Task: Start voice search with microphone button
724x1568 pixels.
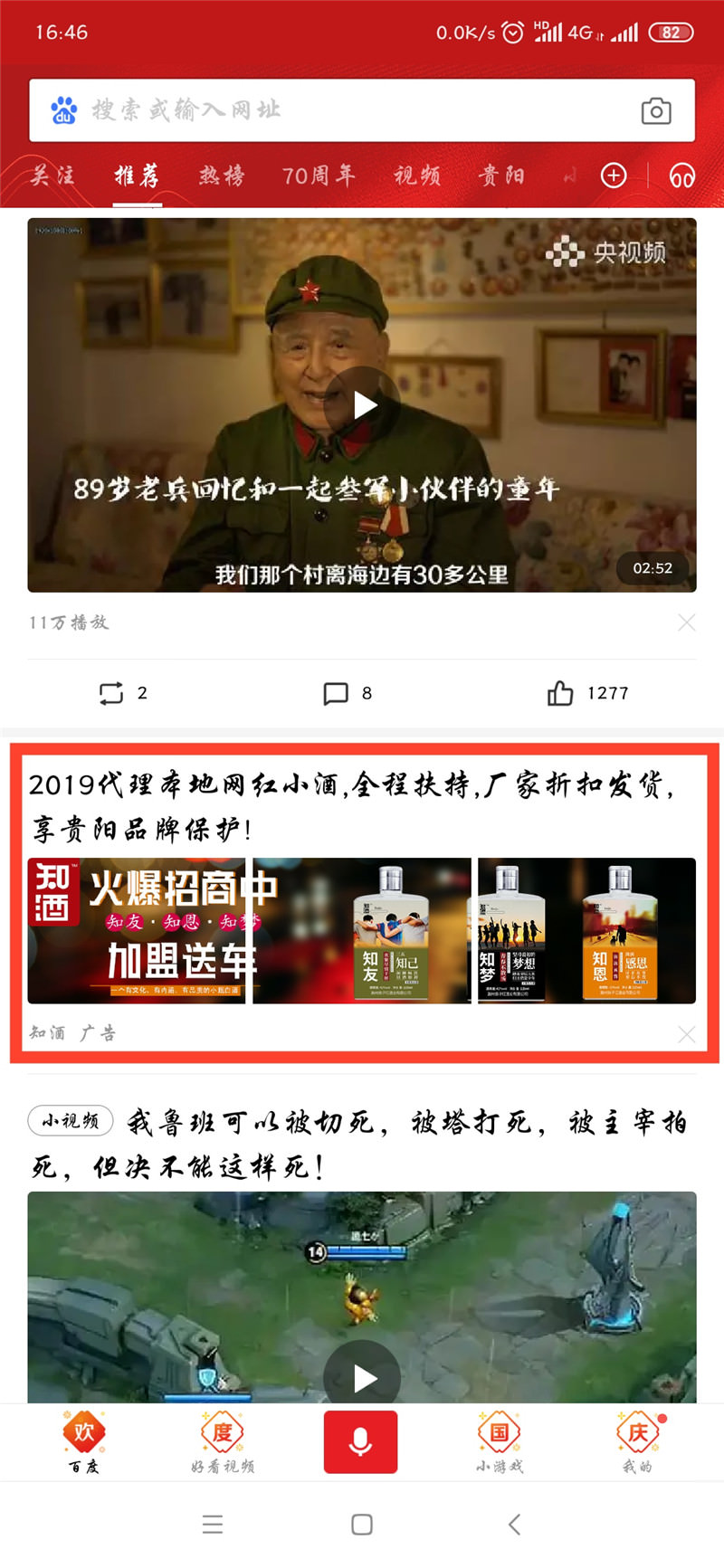Action: [x=361, y=1441]
